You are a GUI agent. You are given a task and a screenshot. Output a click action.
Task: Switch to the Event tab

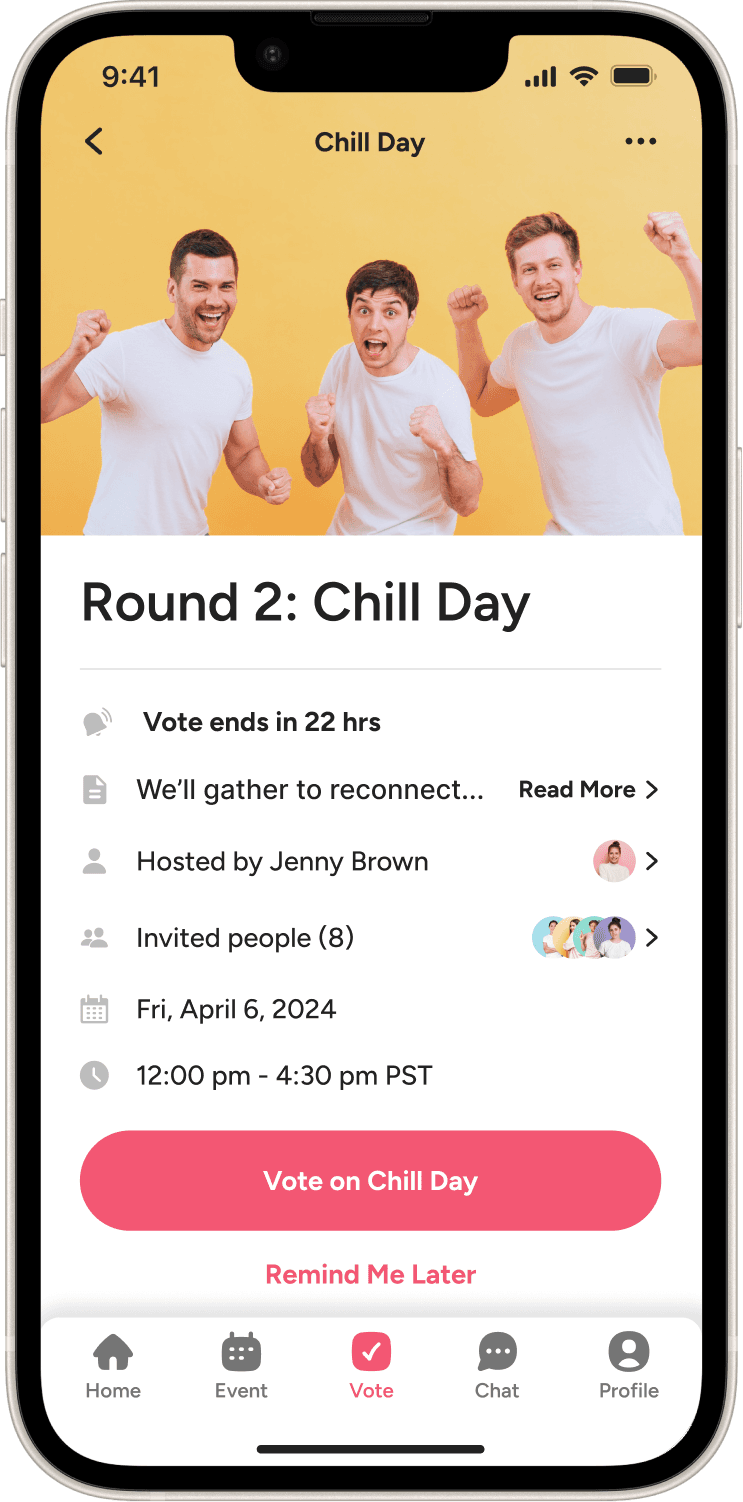click(x=241, y=1366)
